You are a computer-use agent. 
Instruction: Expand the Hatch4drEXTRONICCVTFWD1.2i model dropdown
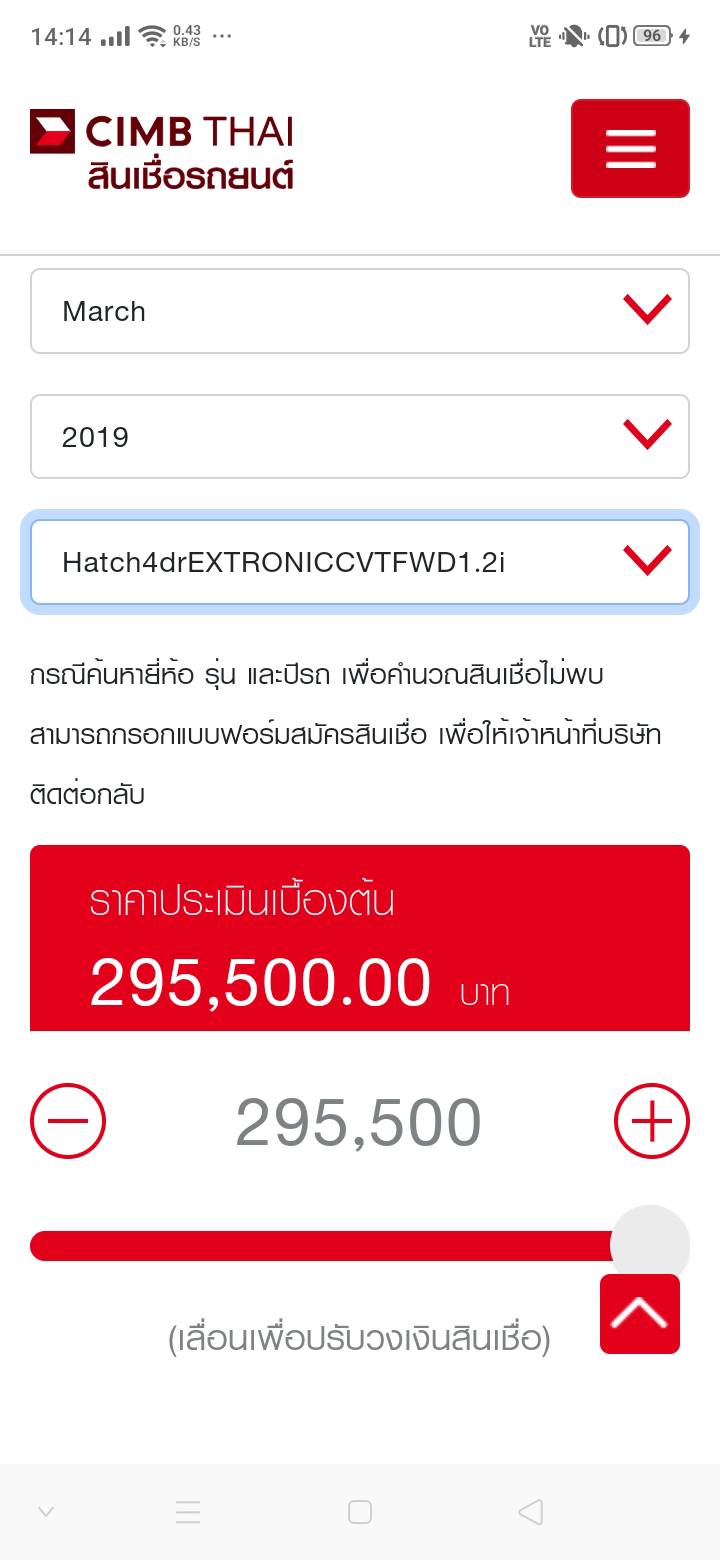pos(359,562)
